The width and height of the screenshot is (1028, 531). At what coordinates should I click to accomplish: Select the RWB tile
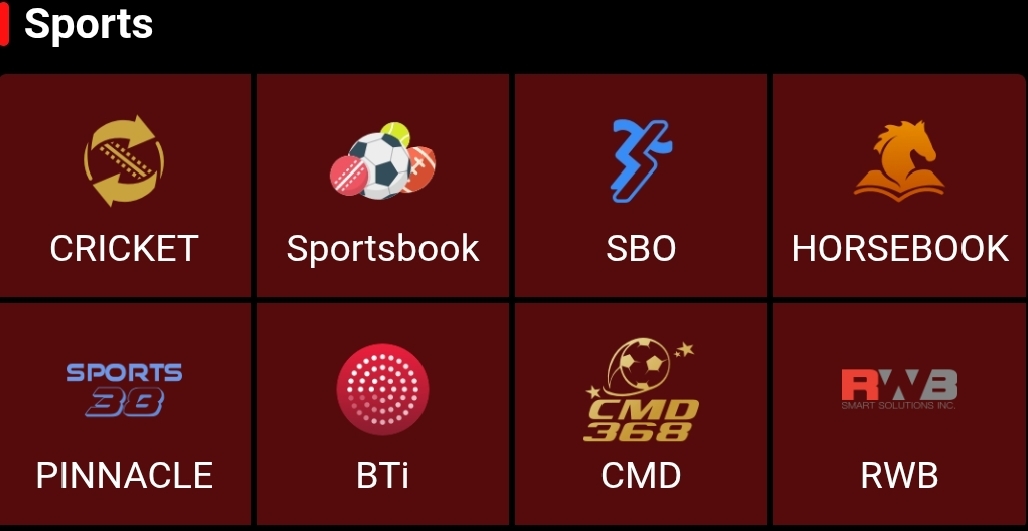point(900,414)
